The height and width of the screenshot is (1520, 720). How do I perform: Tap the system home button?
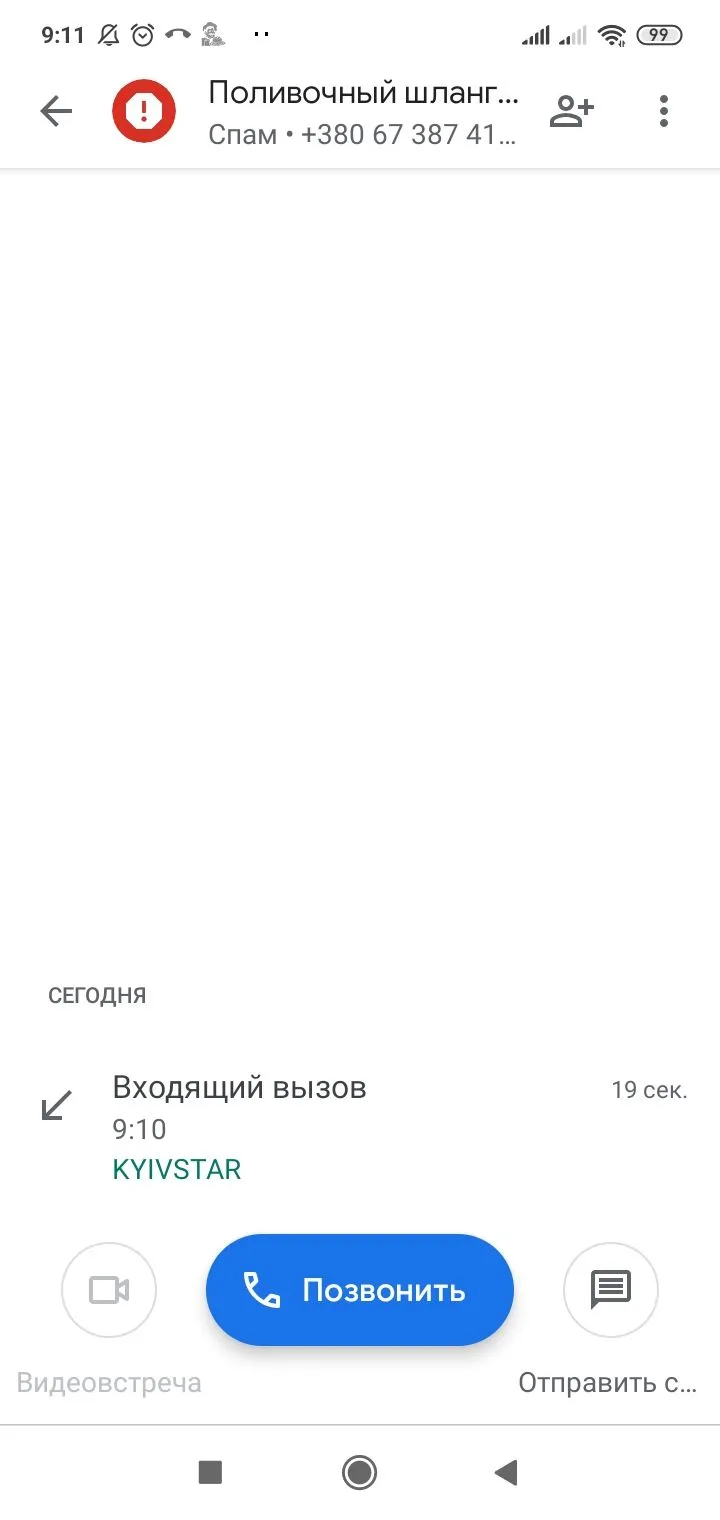359,1472
